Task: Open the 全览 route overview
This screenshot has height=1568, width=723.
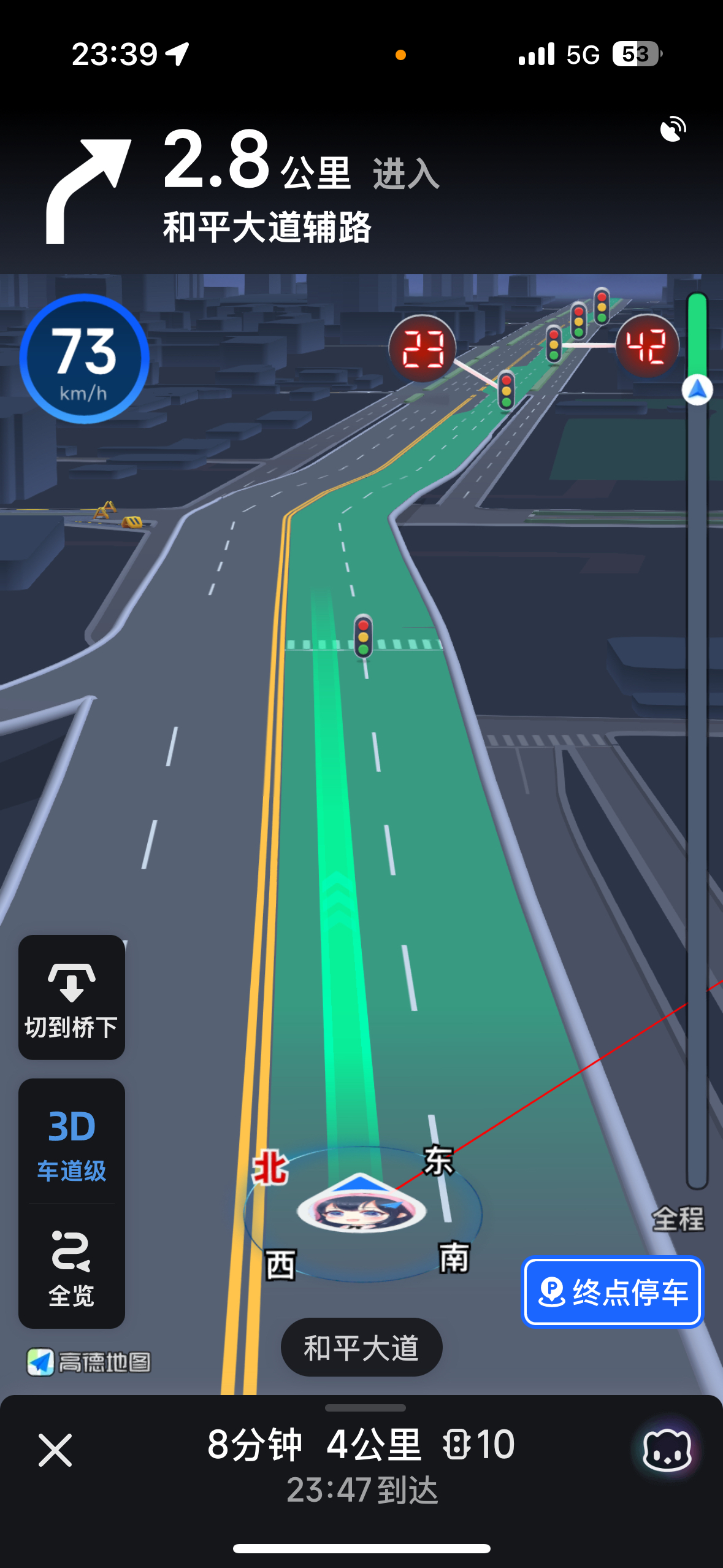Action: [x=72, y=1269]
